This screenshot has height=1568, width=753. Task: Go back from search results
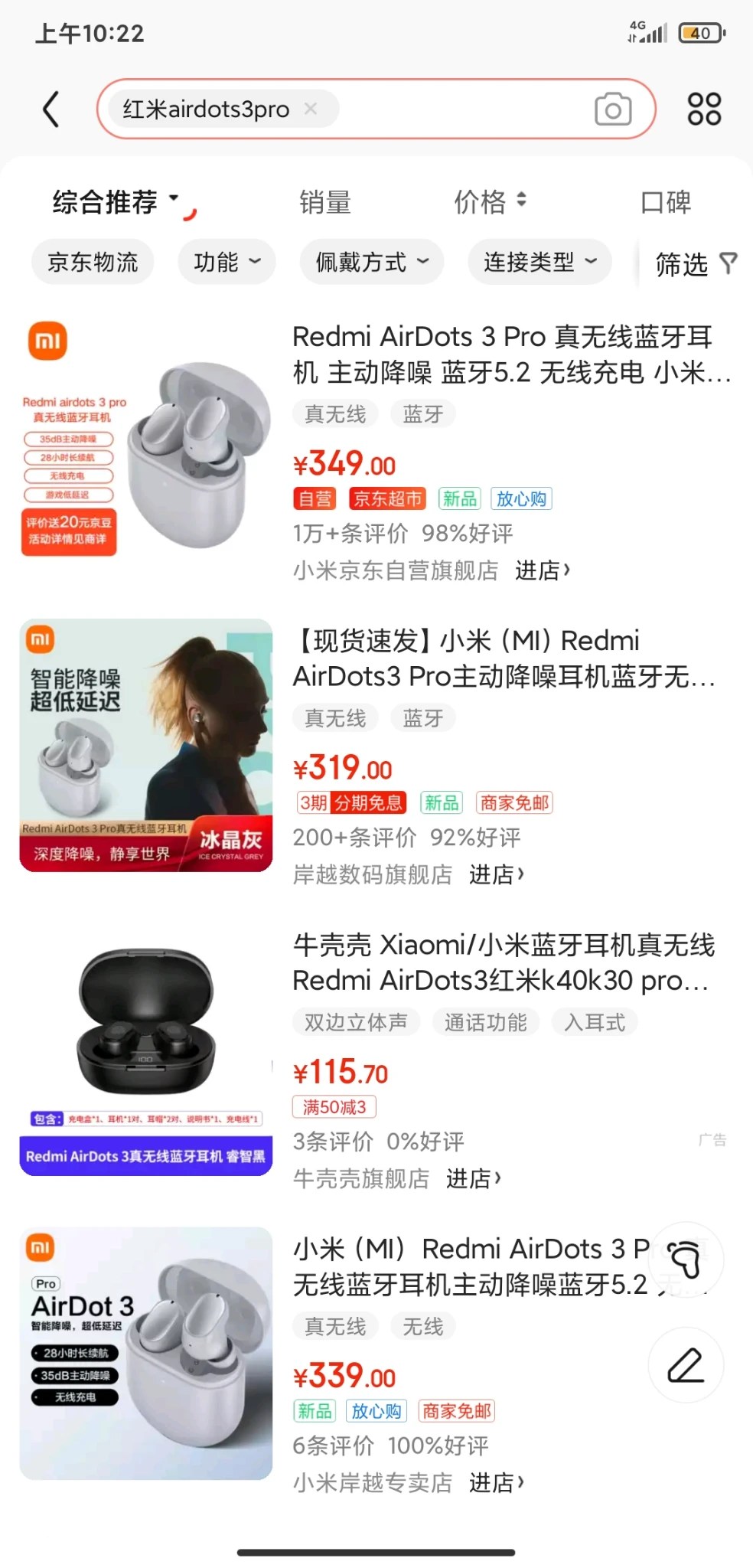click(x=51, y=109)
